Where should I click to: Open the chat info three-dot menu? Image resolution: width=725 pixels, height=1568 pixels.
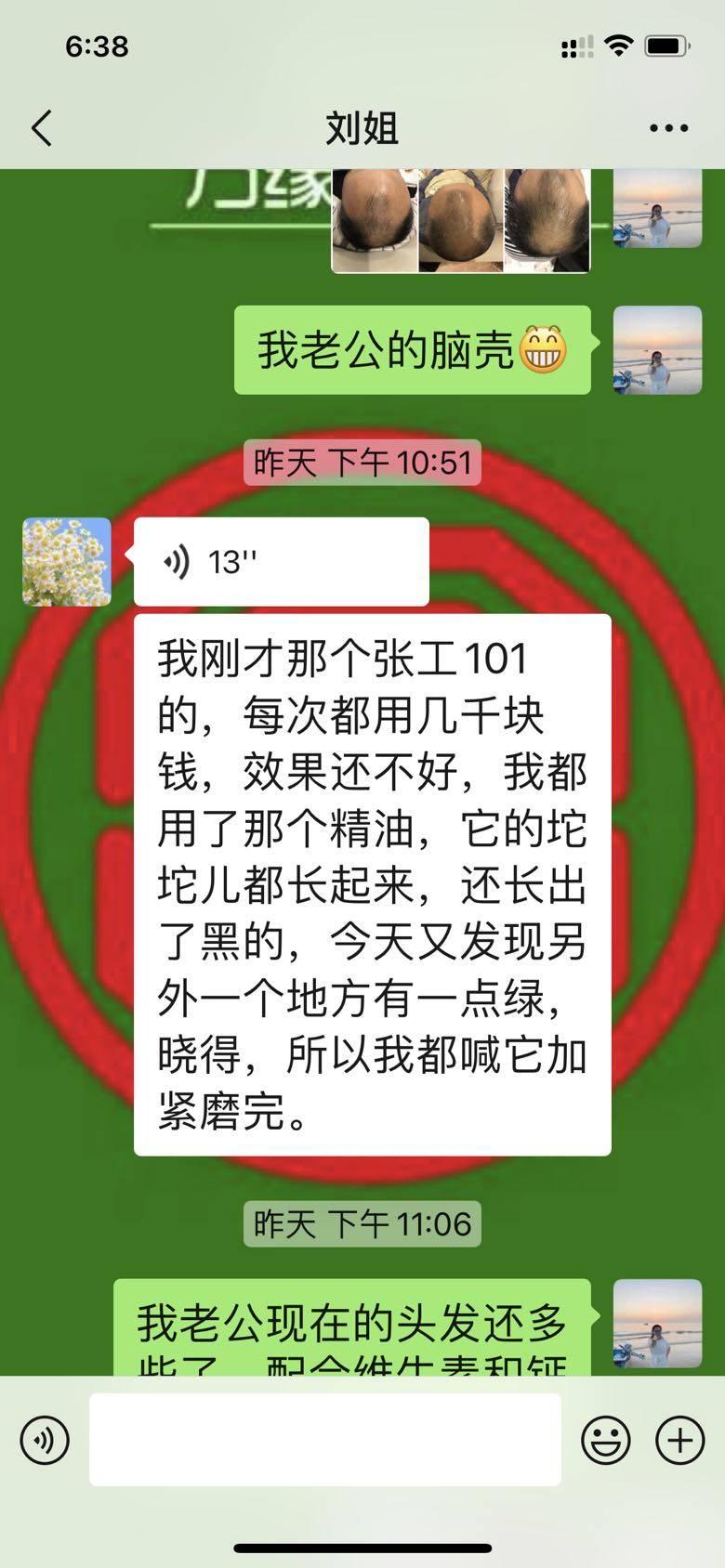coord(668,128)
